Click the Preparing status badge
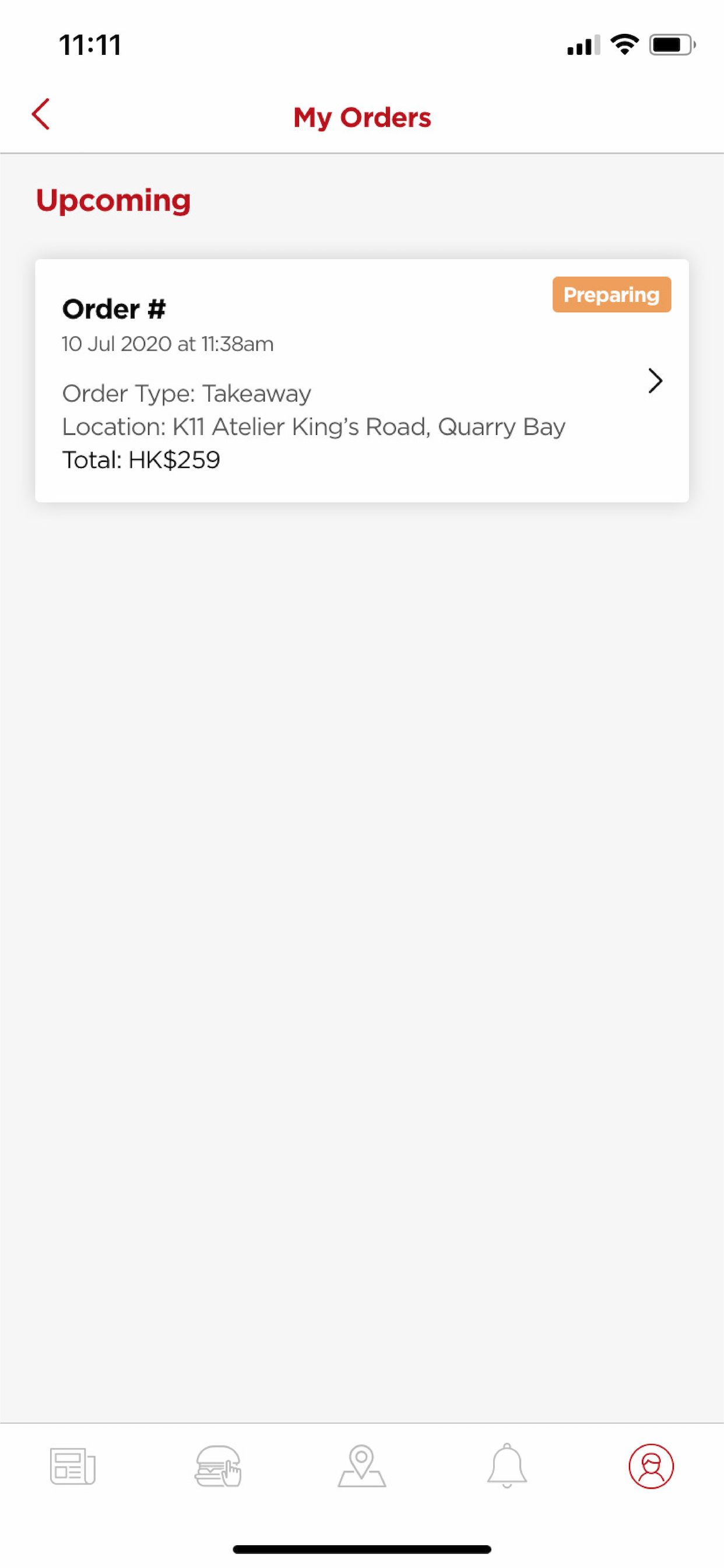 [x=611, y=295]
